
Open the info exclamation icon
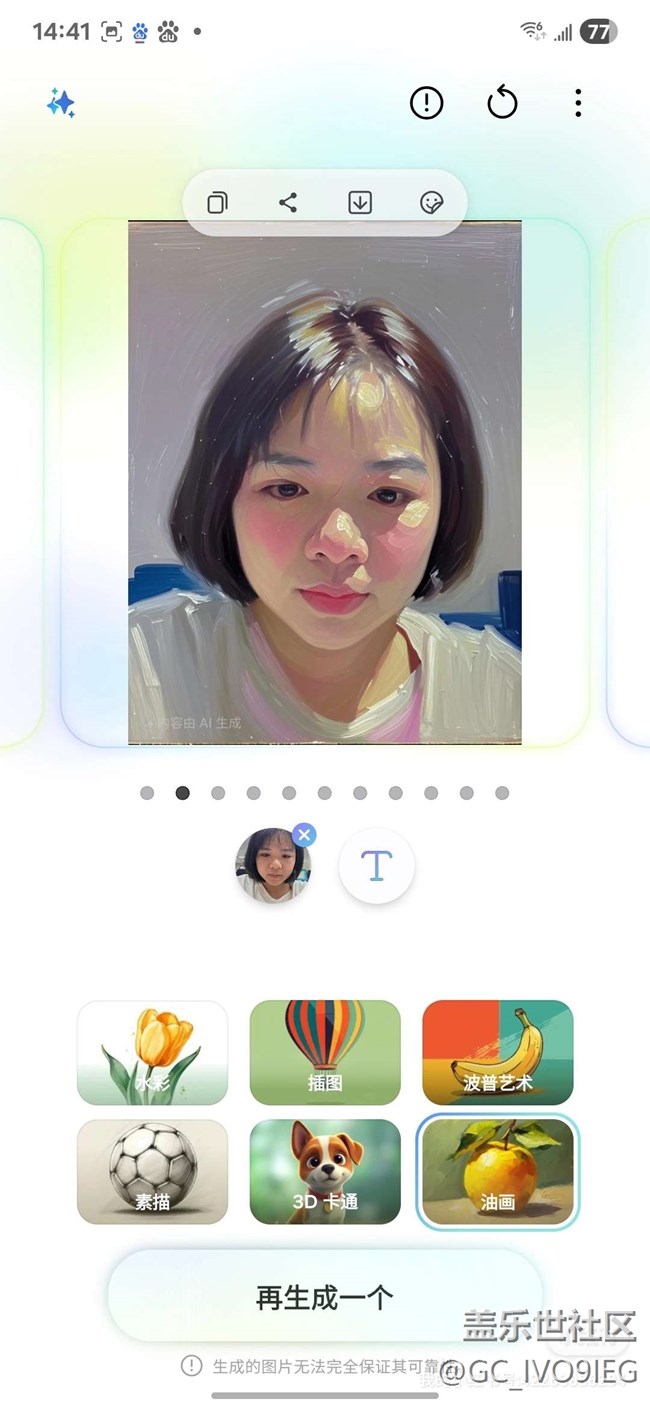427,102
